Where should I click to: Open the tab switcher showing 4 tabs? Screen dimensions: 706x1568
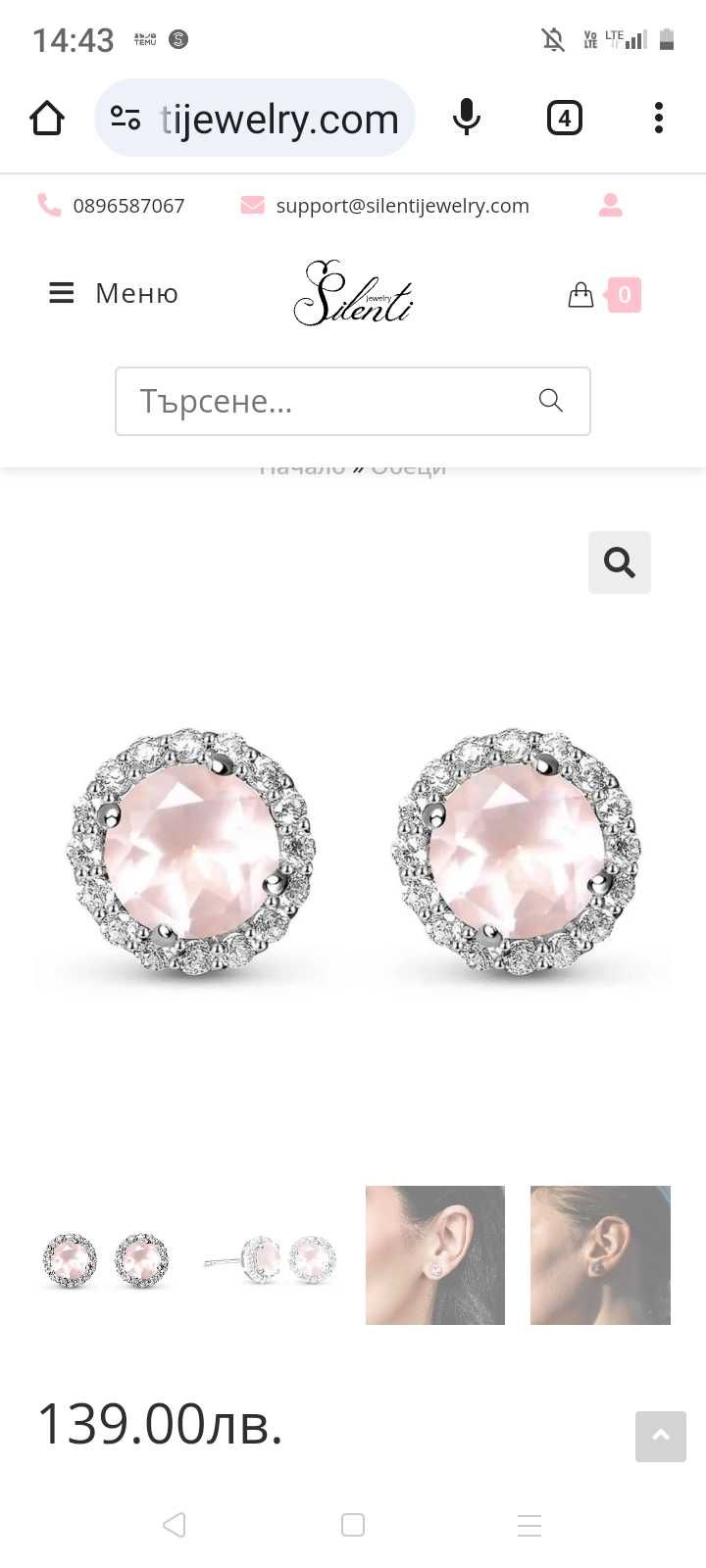click(564, 119)
